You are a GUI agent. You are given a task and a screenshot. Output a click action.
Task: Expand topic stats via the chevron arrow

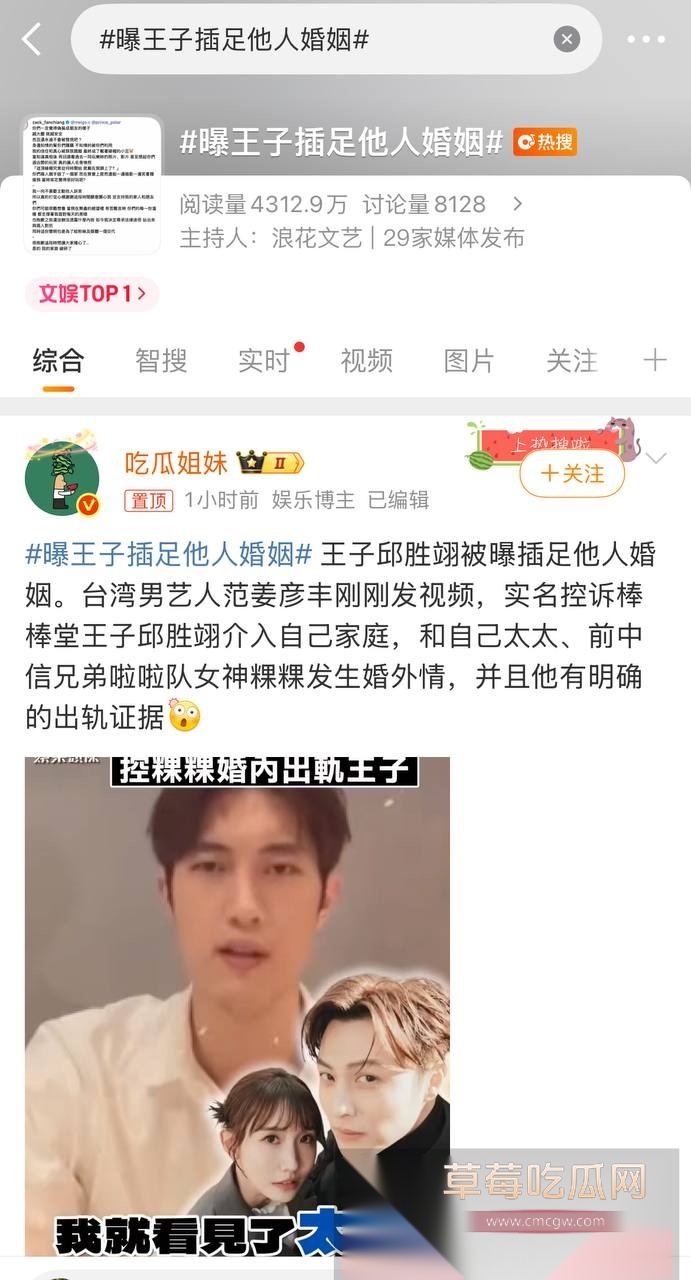click(517, 205)
